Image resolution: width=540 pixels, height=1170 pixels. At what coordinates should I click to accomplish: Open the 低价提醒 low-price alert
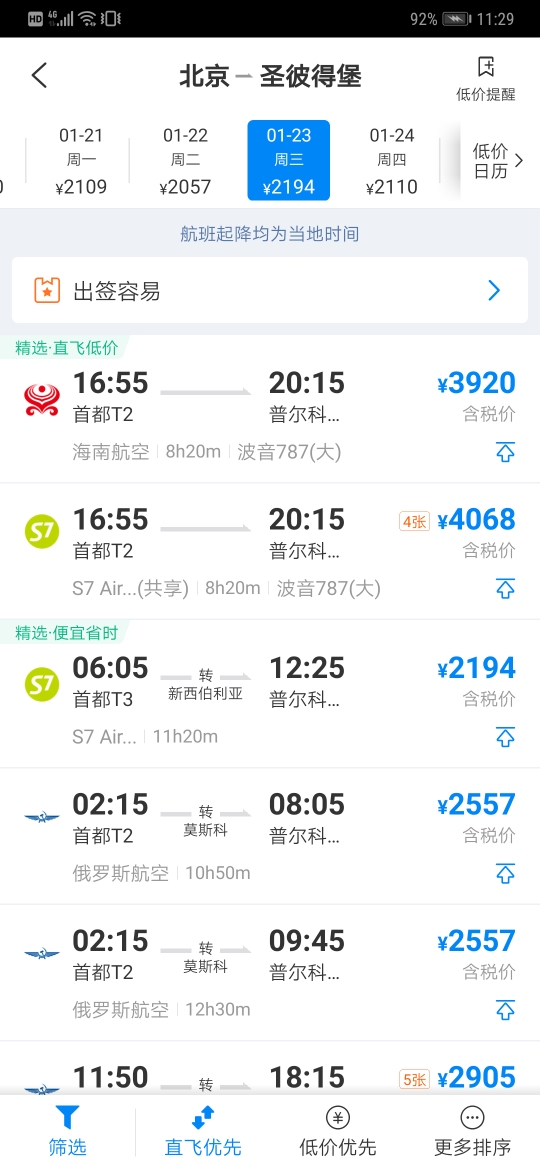coord(486,79)
